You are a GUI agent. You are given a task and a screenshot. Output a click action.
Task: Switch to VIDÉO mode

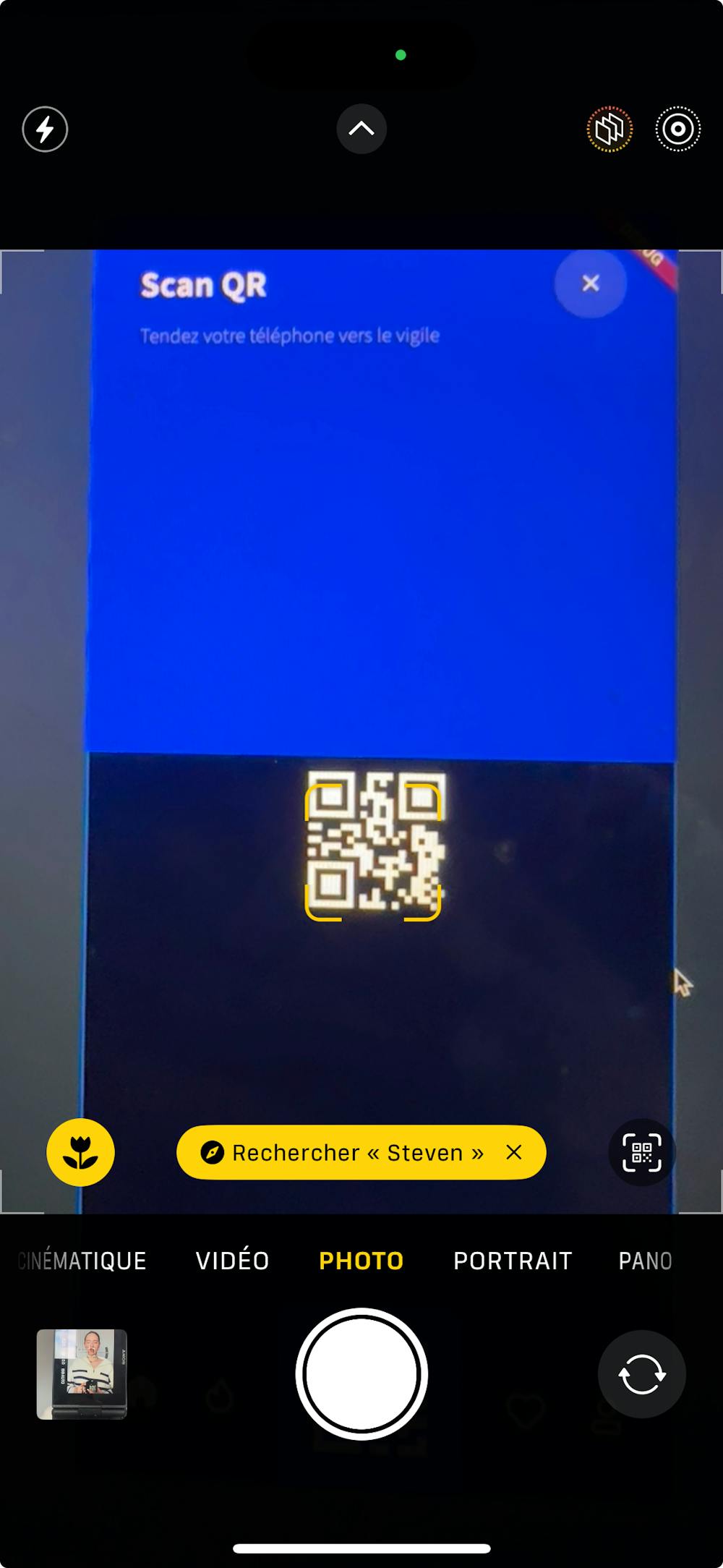pos(232,1261)
